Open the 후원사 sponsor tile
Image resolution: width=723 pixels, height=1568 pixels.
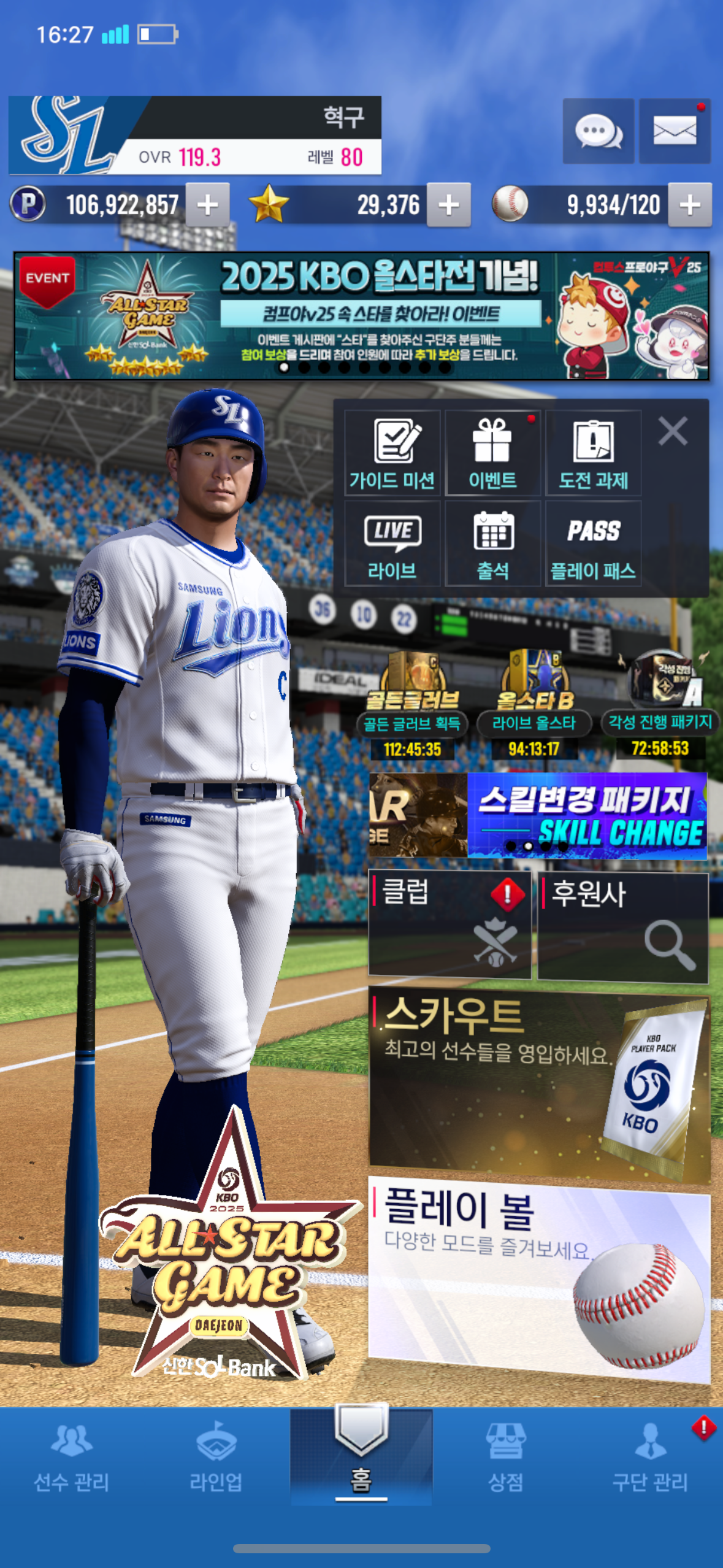click(x=623, y=926)
